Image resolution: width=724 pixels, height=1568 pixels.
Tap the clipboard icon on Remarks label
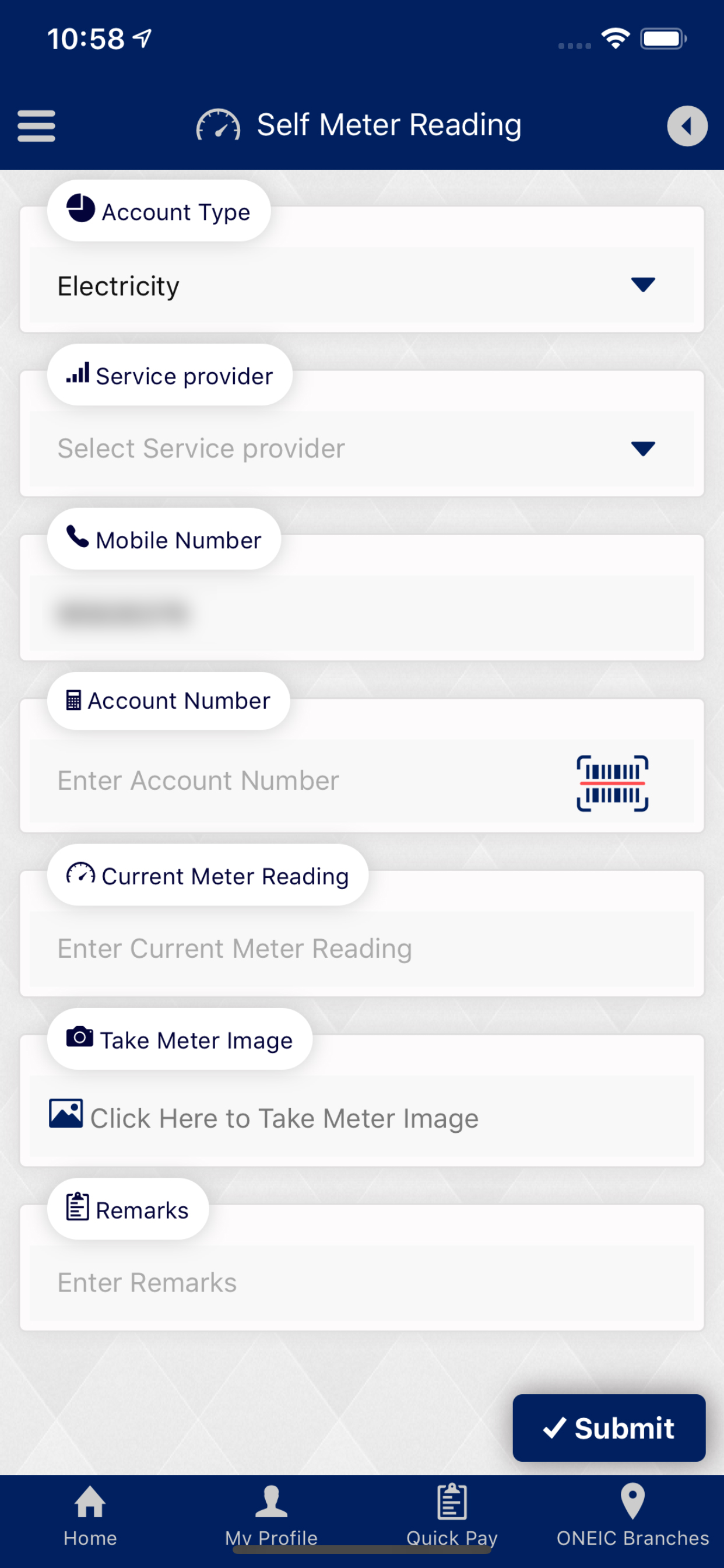coord(77,1209)
